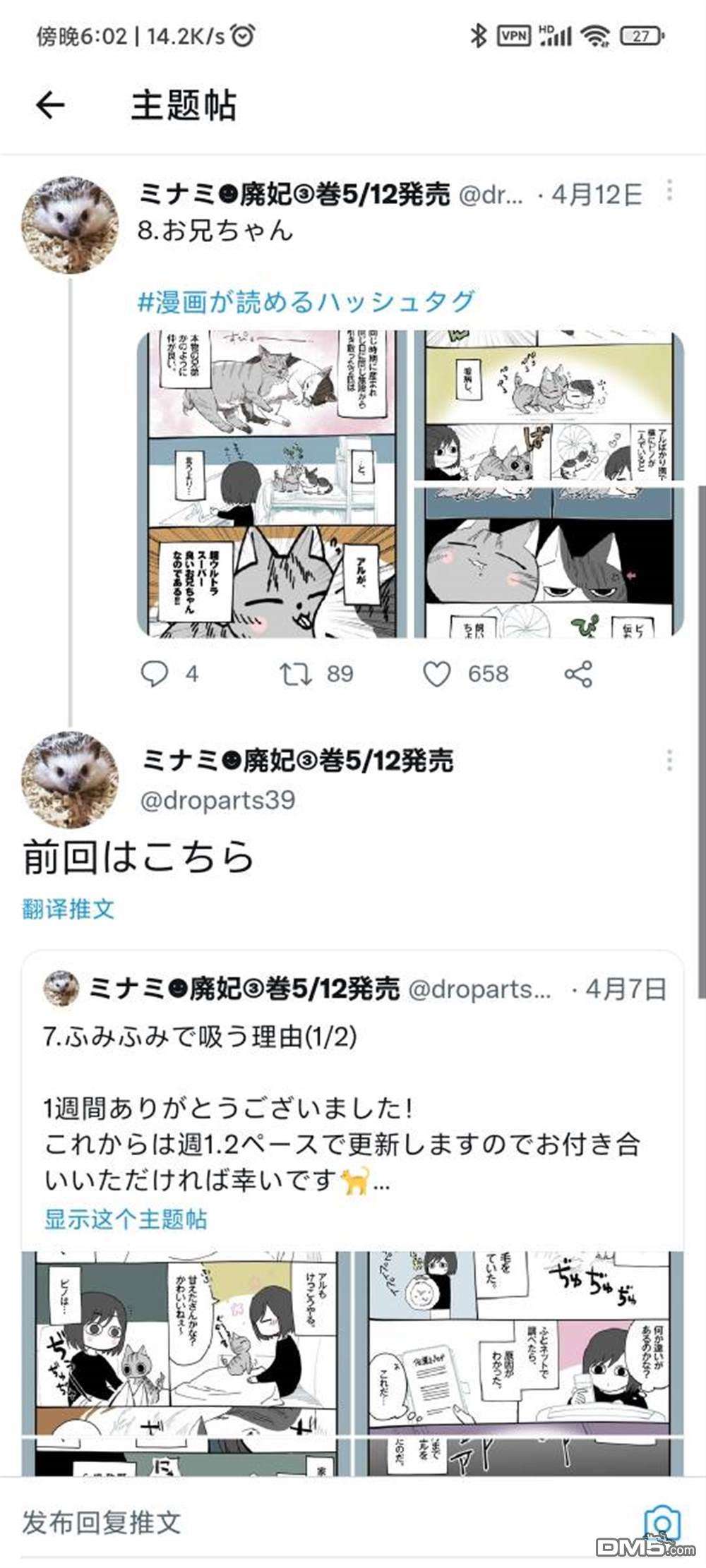Open the #漫画が読めるハッシュタグ hashtag
Viewport: 706px width, 1568px height.
[x=306, y=302]
